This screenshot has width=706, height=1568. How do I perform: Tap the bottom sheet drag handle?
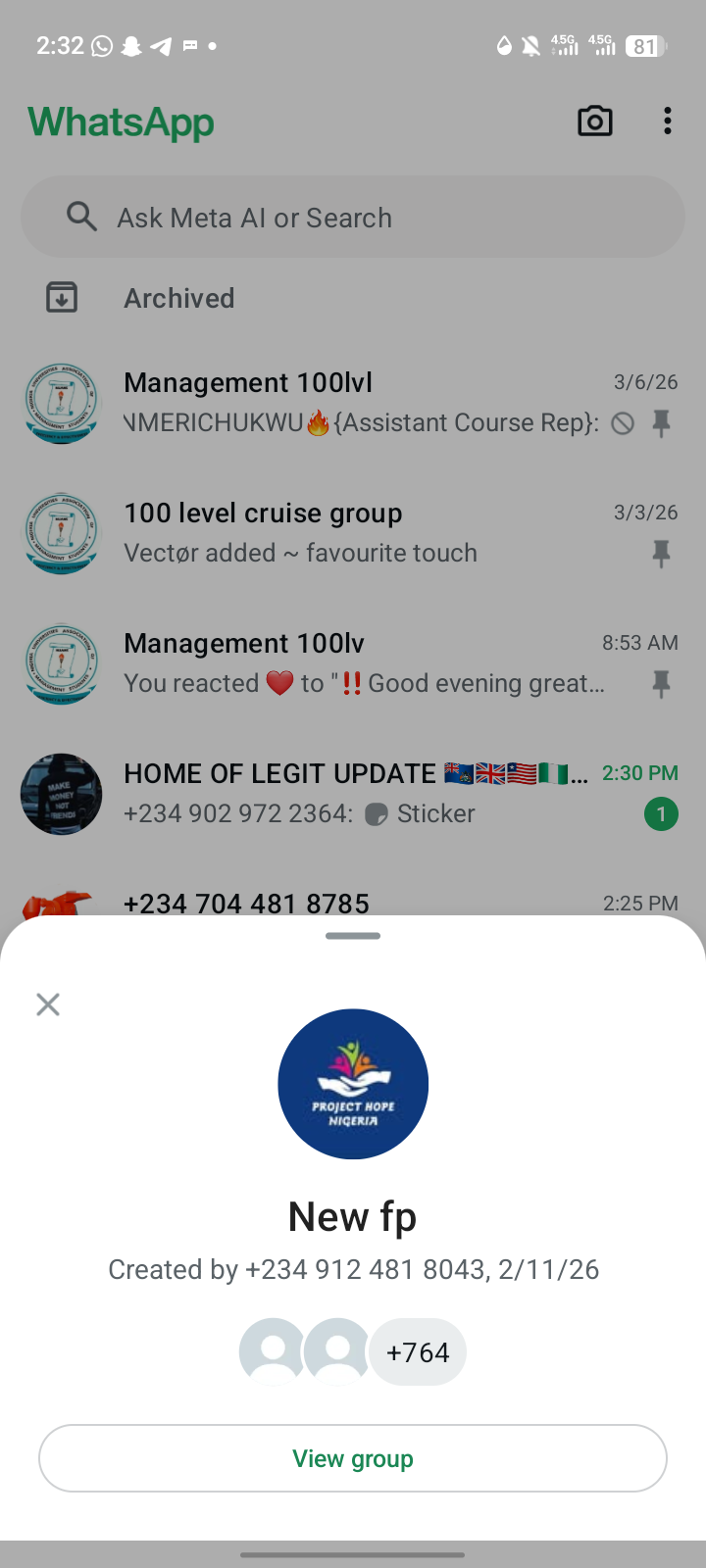point(353,936)
